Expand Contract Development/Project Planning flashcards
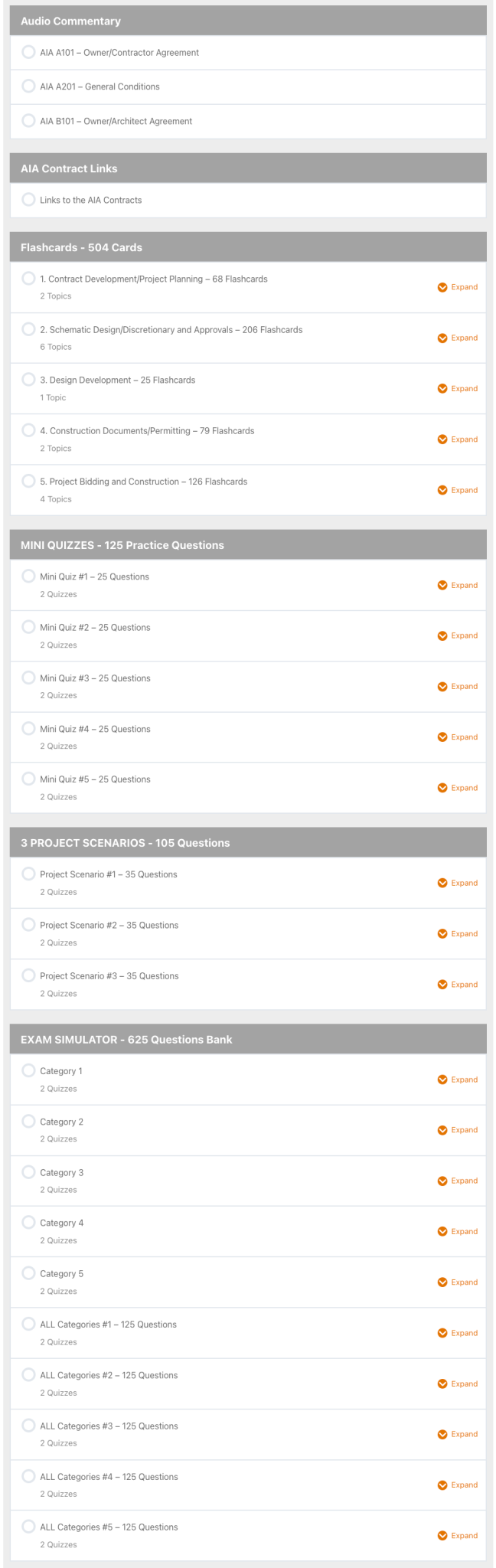 [457, 287]
